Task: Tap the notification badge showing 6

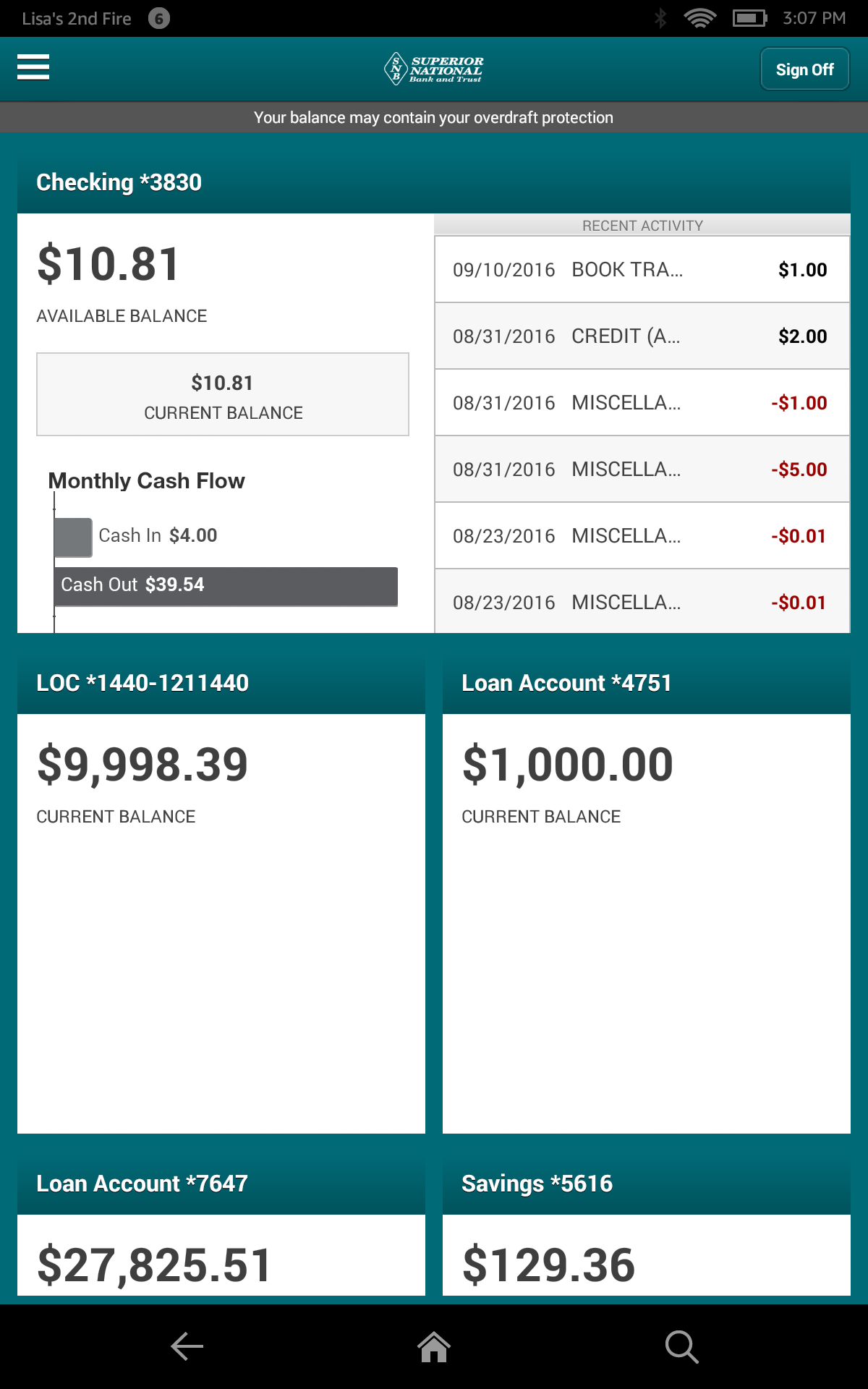Action: coord(159,18)
